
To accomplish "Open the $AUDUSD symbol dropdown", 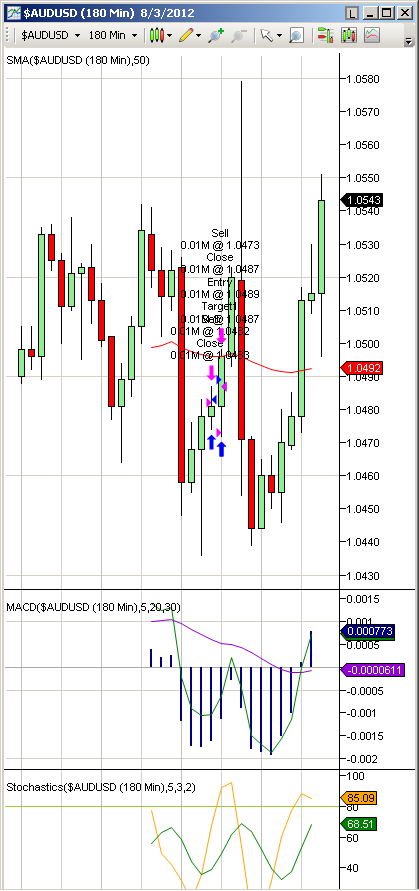I will (x=50, y=35).
